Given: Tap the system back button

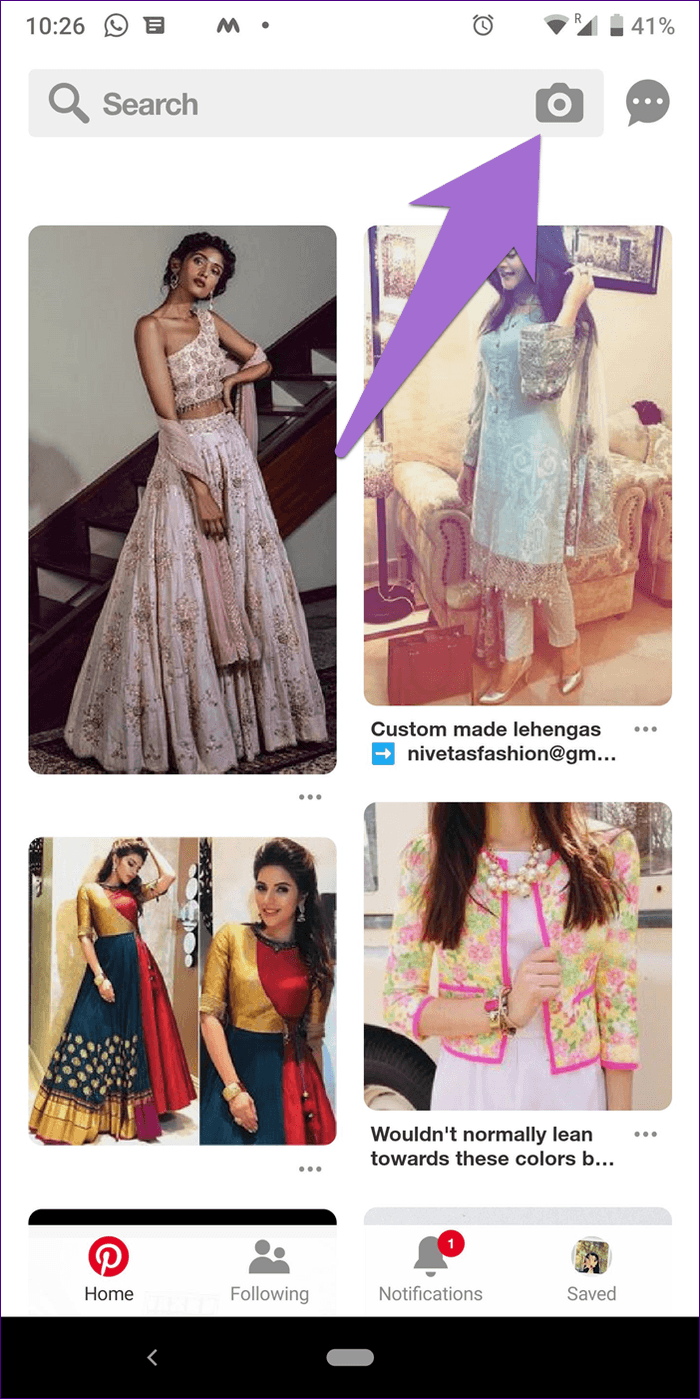Looking at the screenshot, I should coord(152,1357).
